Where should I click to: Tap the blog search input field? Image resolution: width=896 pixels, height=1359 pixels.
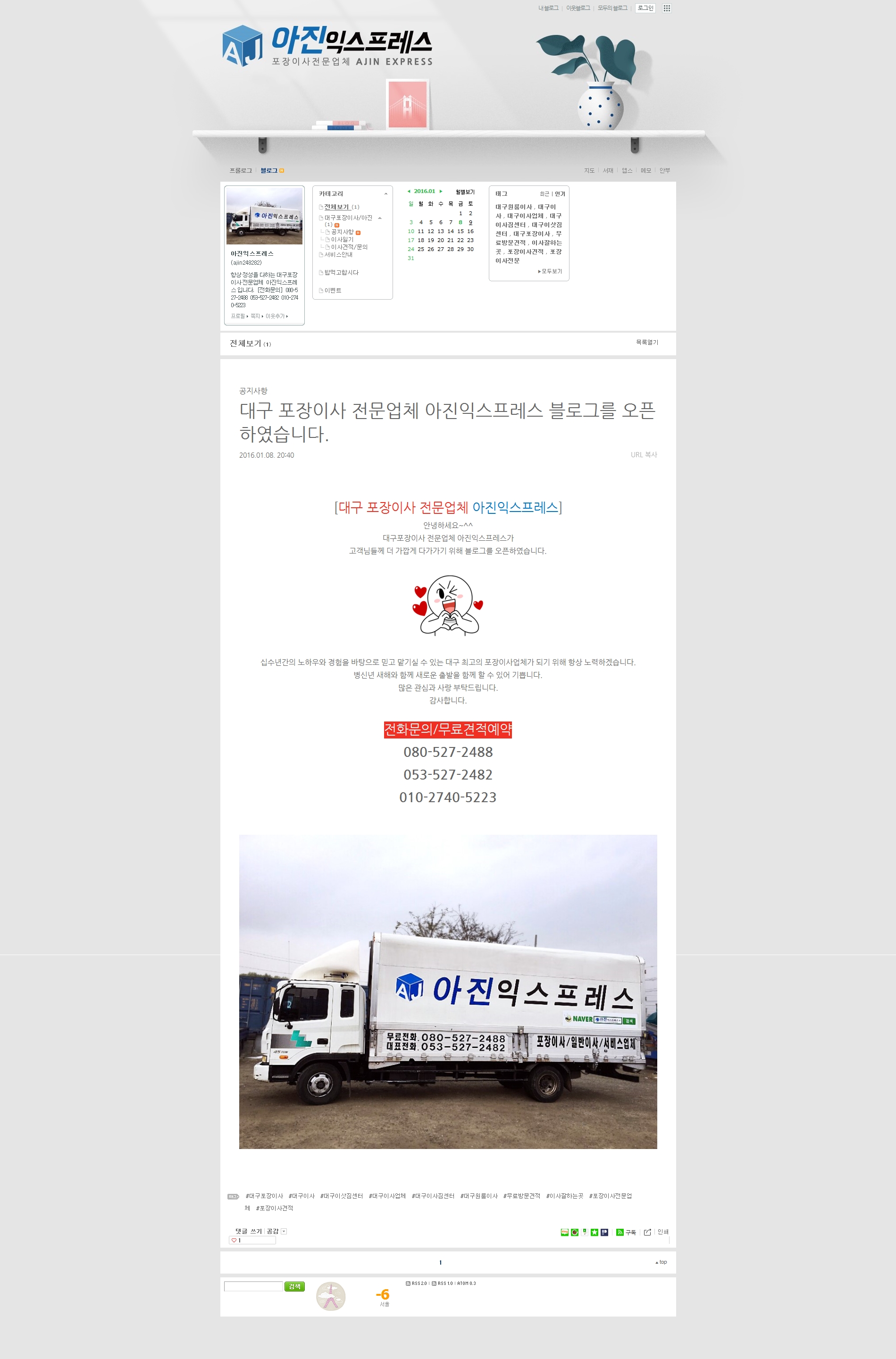point(253,1286)
